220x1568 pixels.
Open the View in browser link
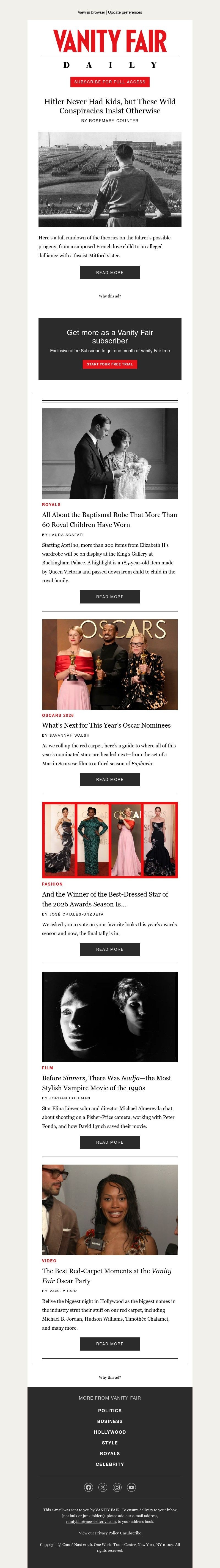click(x=91, y=12)
